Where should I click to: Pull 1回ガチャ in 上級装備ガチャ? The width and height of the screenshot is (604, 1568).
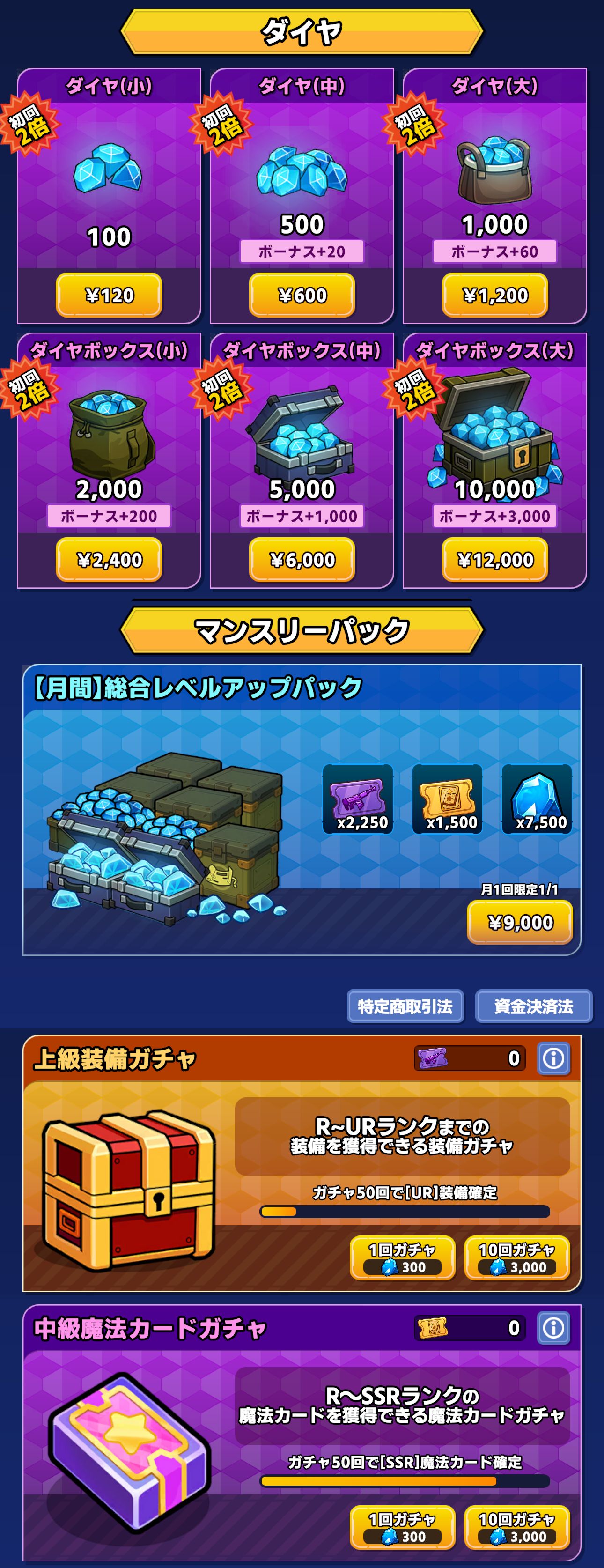click(402, 1258)
